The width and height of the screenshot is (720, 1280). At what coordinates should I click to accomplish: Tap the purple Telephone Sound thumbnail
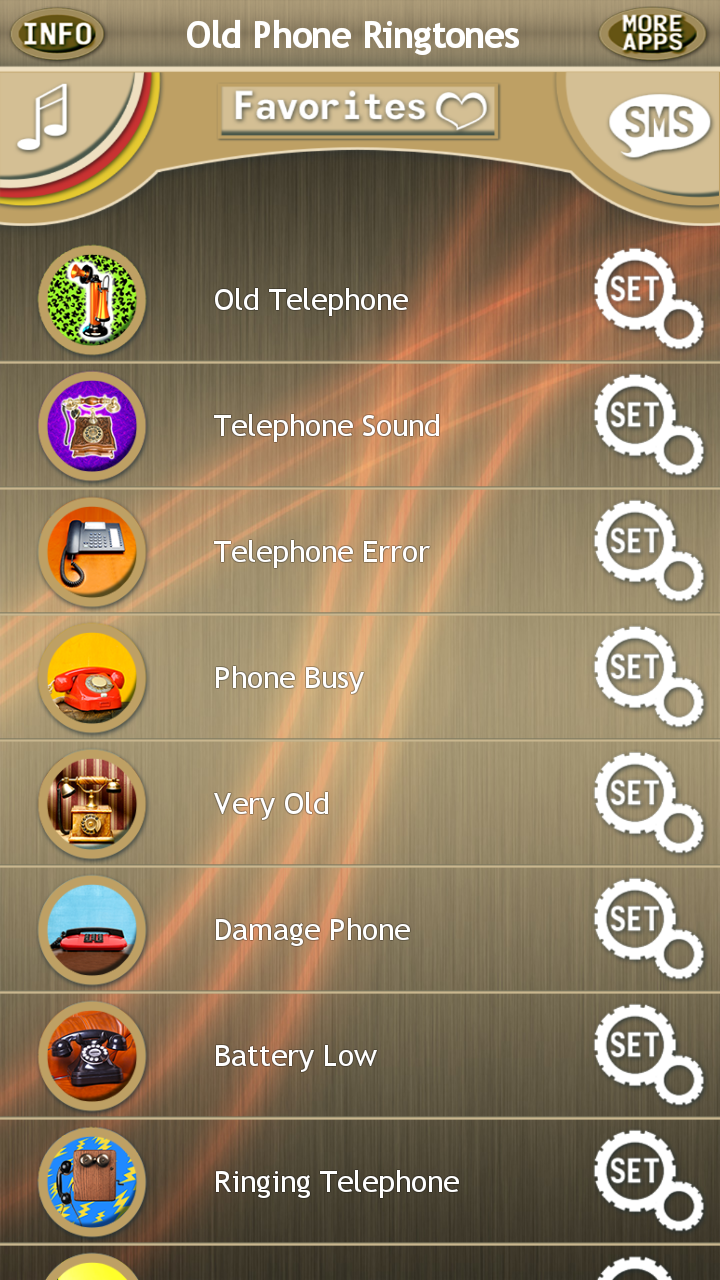point(92,425)
